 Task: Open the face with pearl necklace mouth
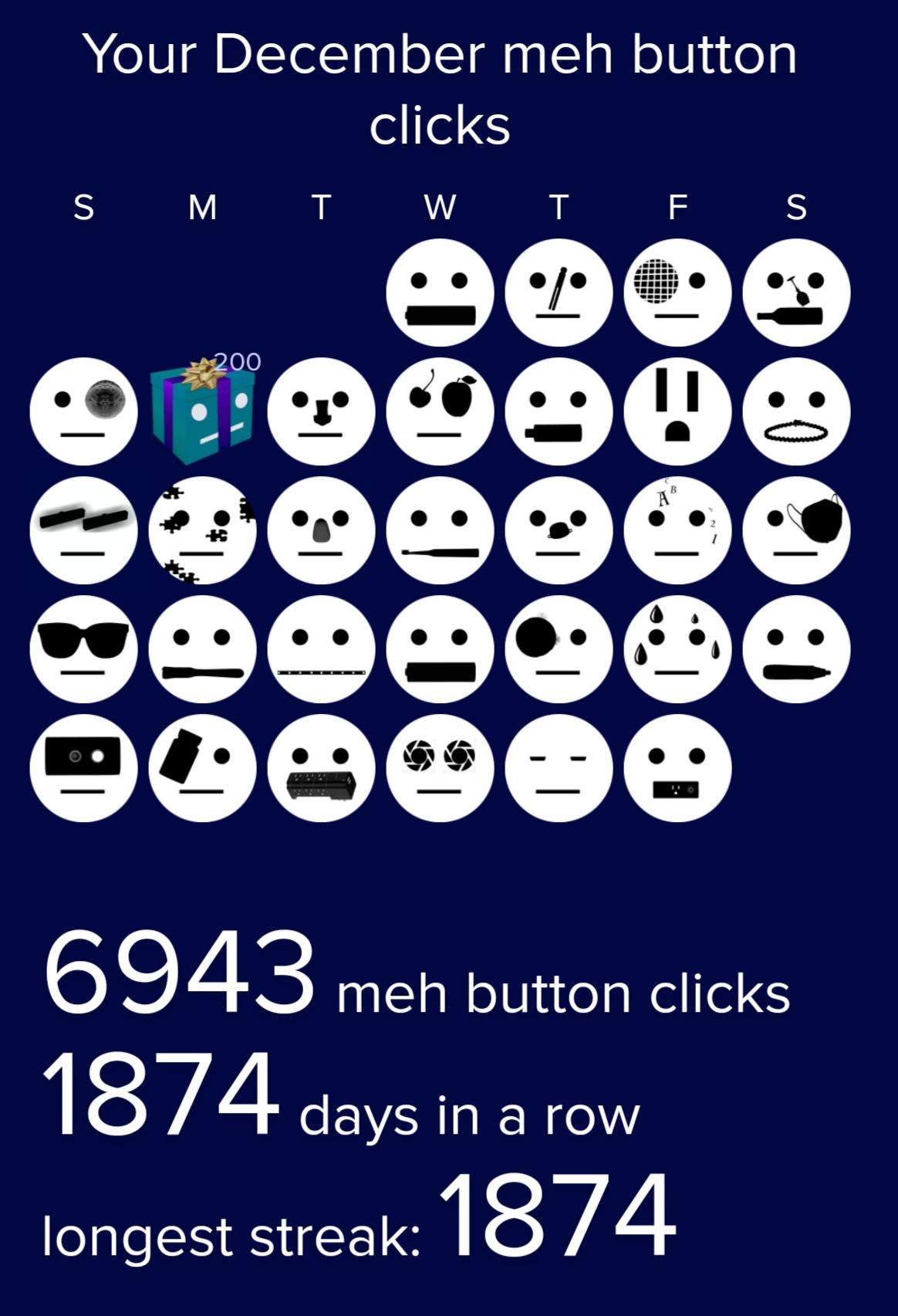[x=796, y=411]
